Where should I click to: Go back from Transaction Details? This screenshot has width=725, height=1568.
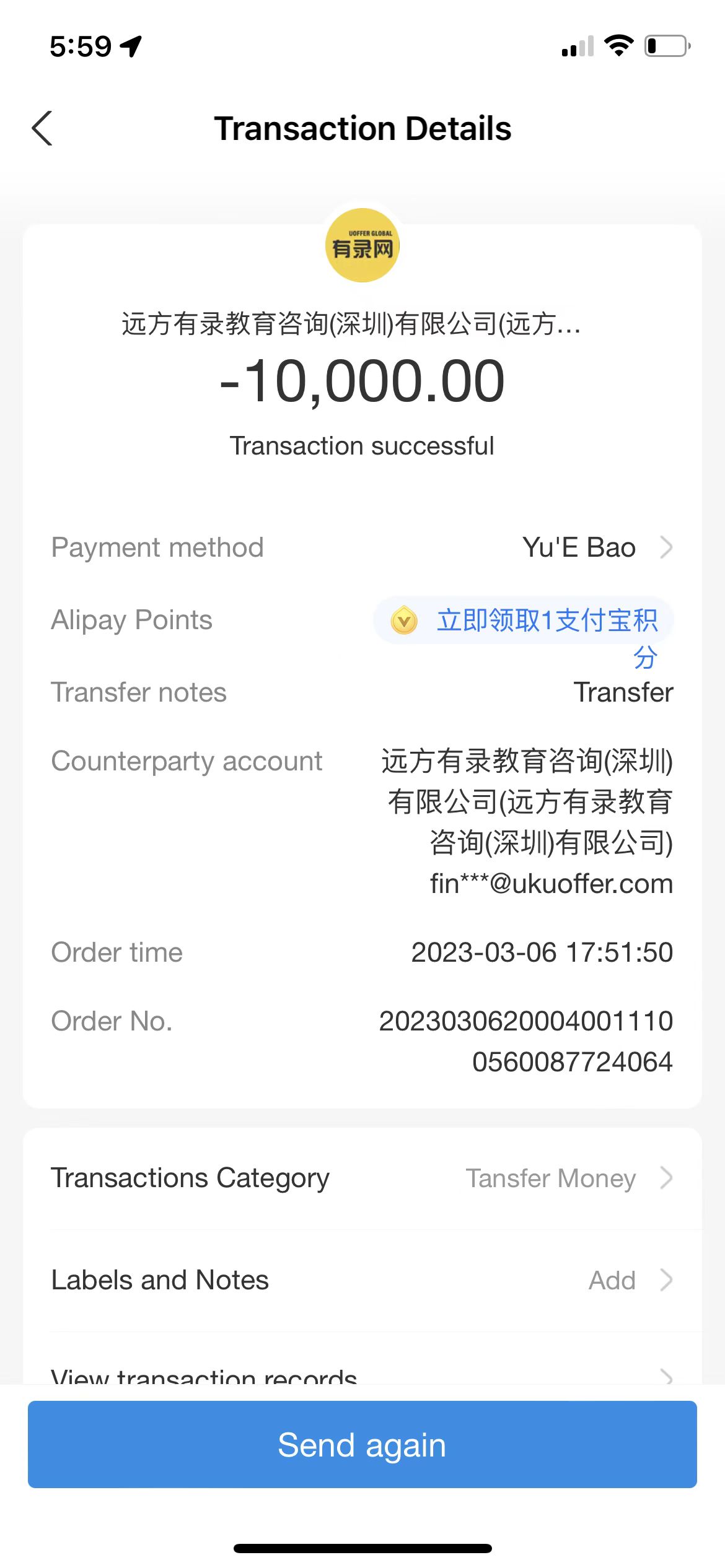[42, 129]
